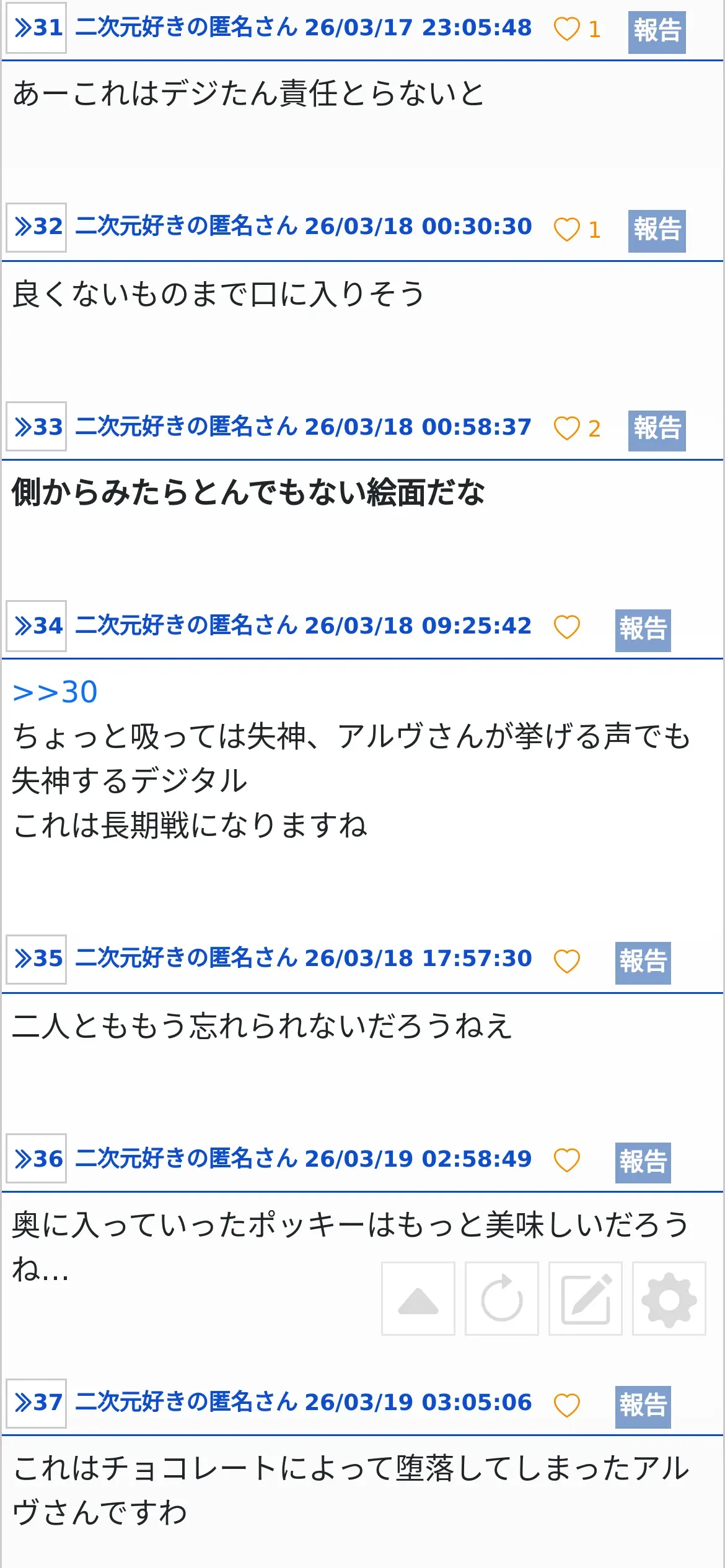The height and width of the screenshot is (1568, 725).
Task: Tap the >>32 post number button
Action: 37,227
